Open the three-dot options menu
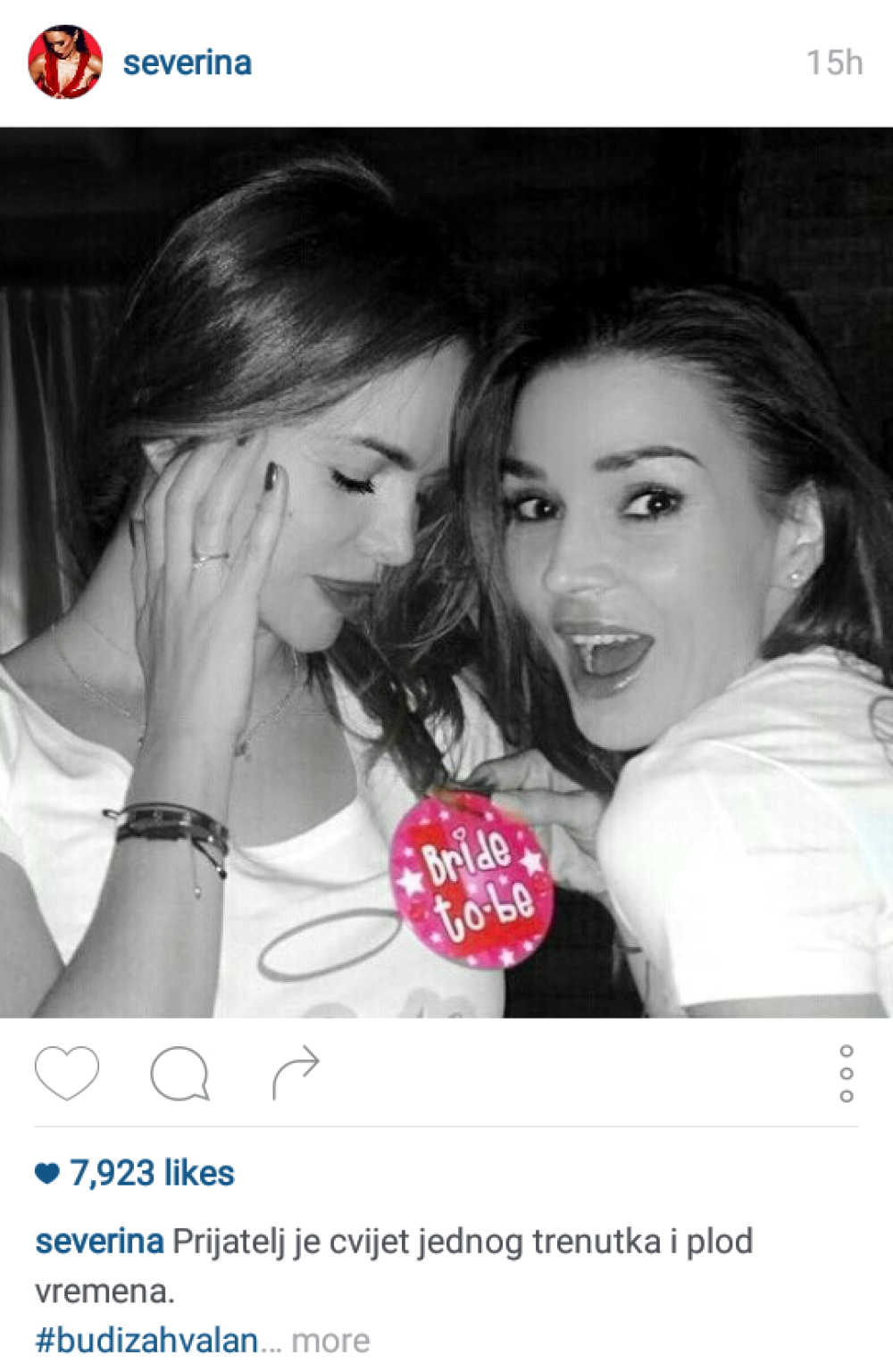Screen dimensions: 893x1372 point(846,1073)
